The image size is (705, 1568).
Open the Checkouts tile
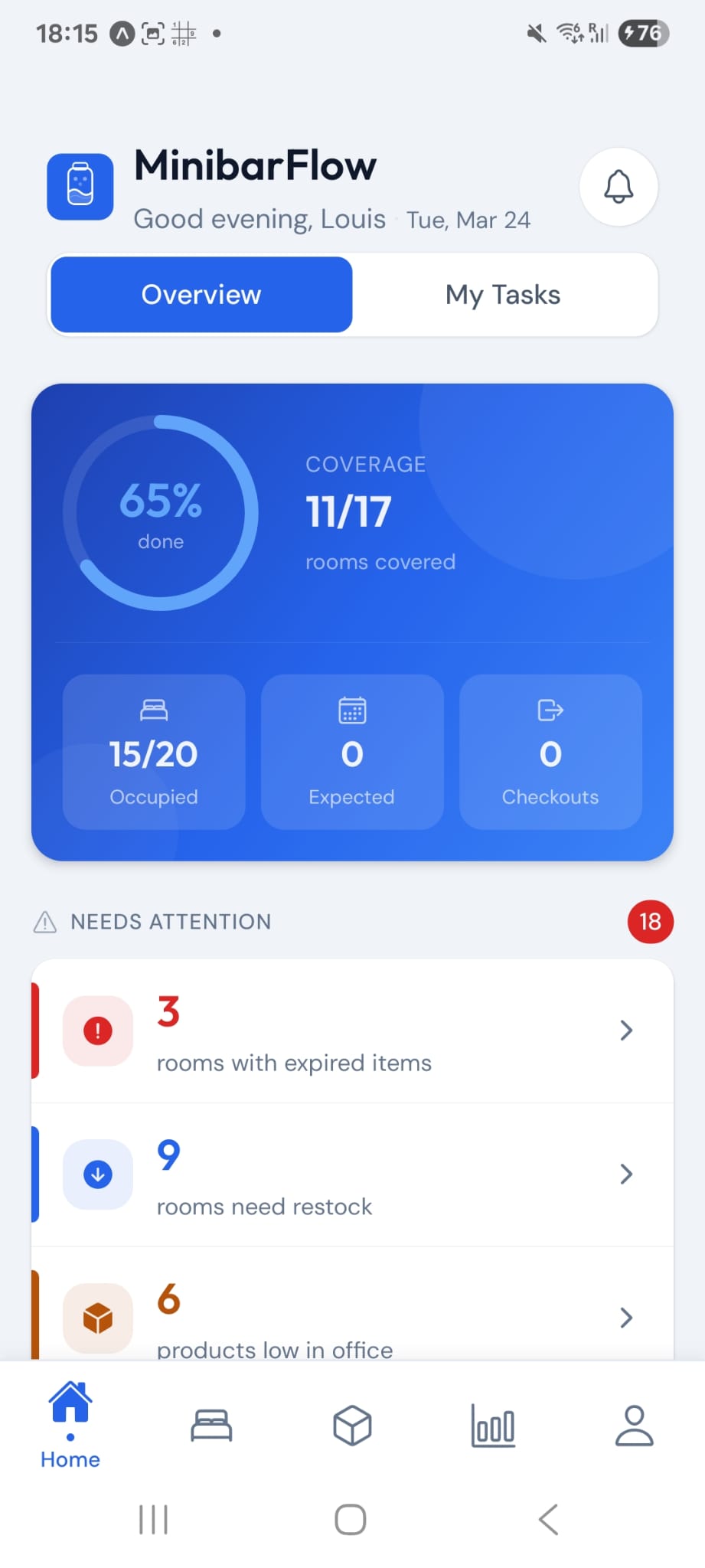(x=550, y=752)
